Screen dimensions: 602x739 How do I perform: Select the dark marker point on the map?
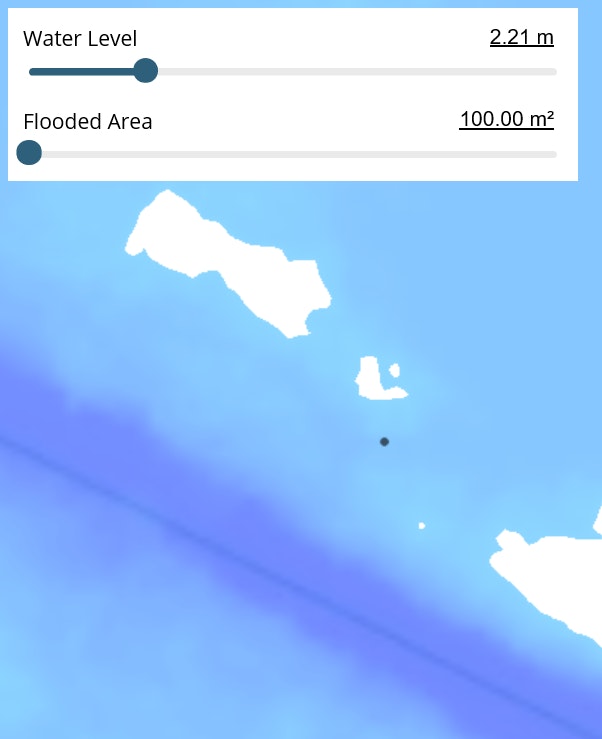point(384,441)
